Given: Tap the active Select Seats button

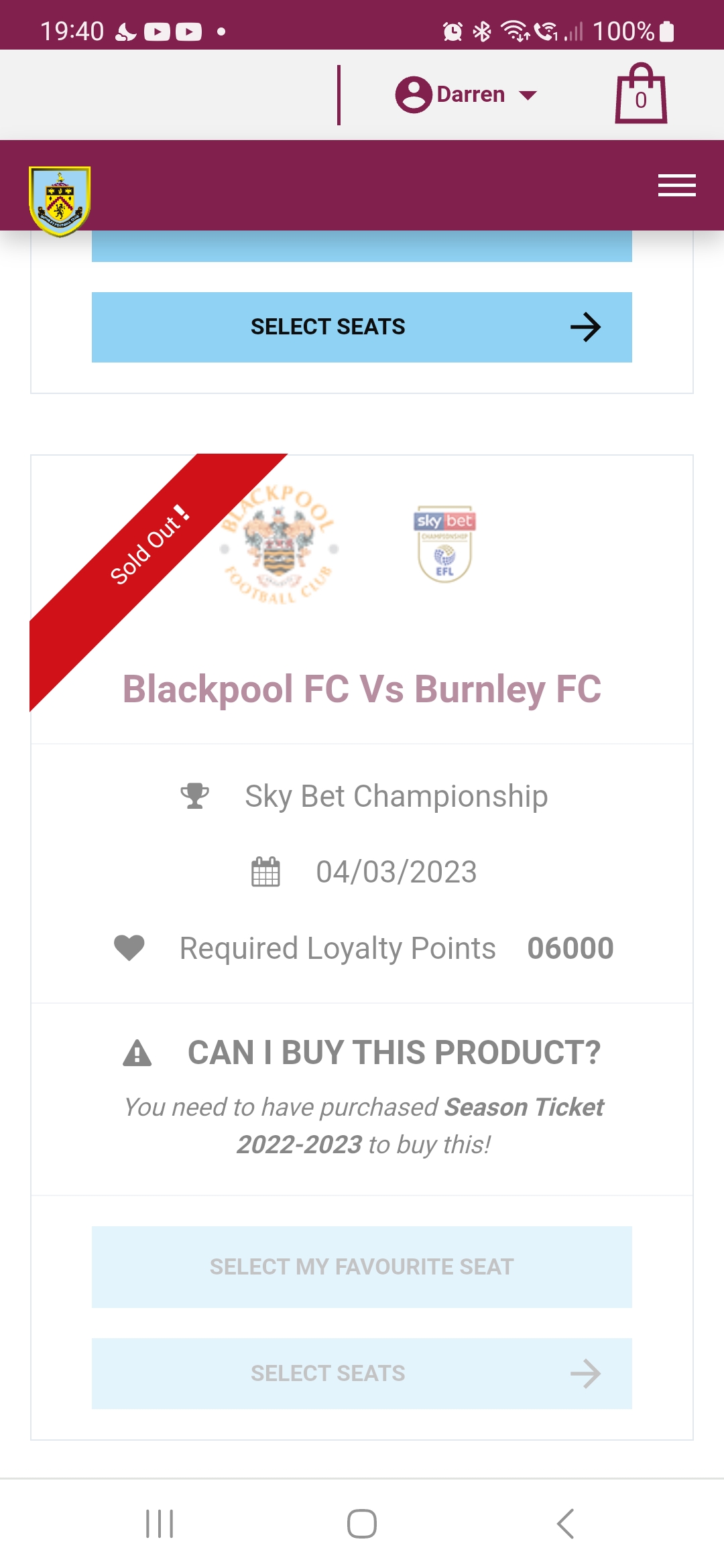Looking at the screenshot, I should [x=361, y=327].
